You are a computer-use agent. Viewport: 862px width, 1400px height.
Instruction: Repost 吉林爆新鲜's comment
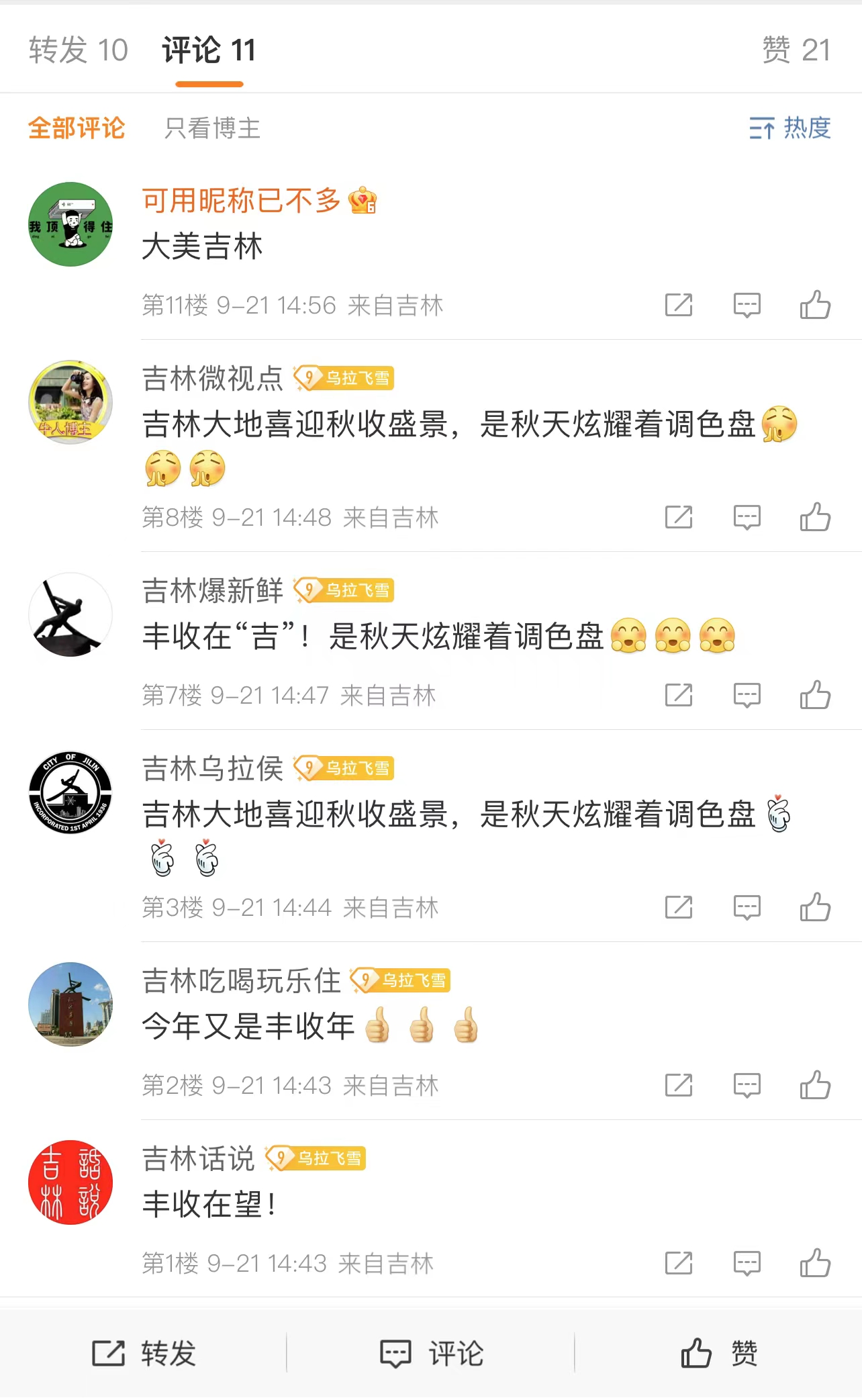pos(679,696)
